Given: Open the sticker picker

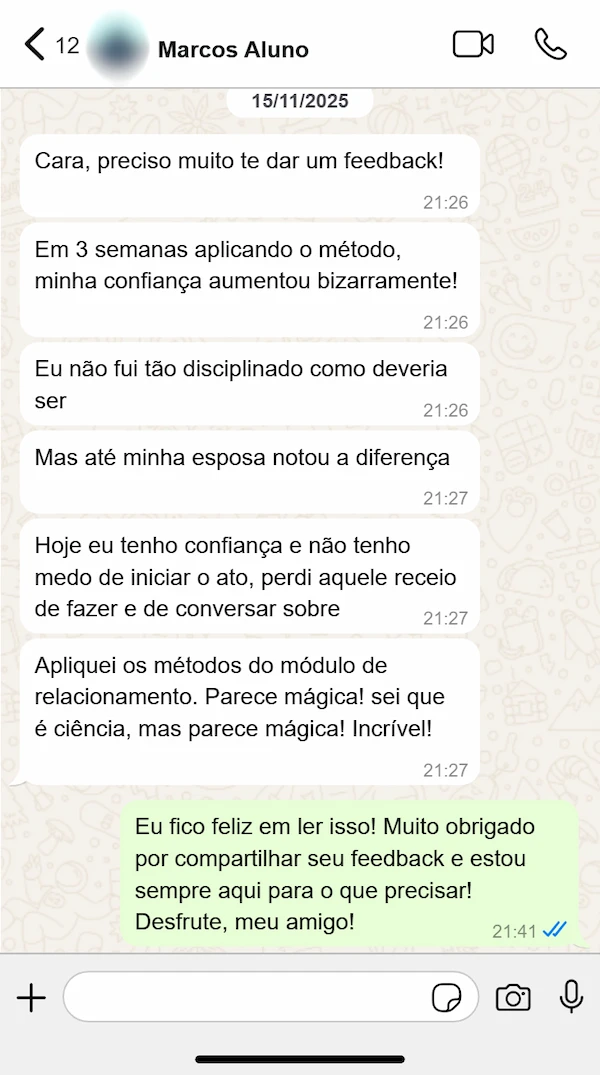Looking at the screenshot, I should point(445,997).
